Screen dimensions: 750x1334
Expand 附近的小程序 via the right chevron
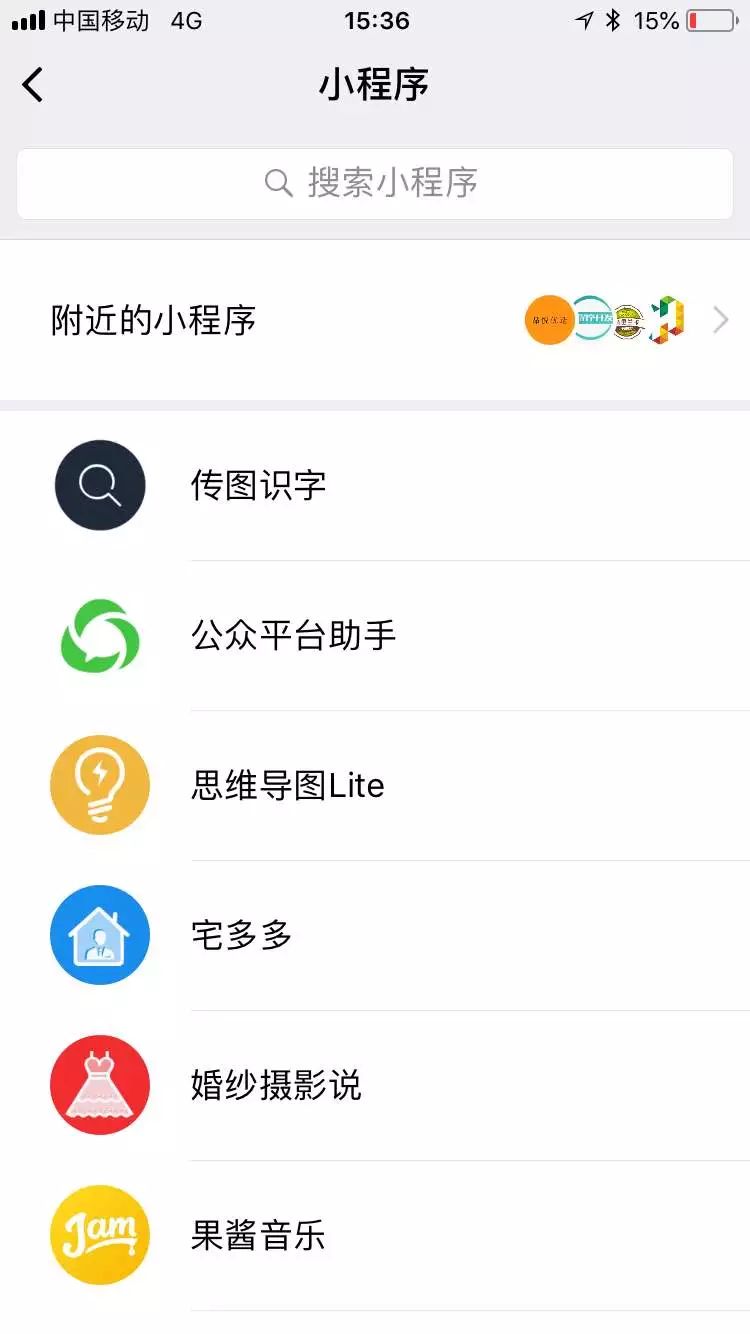(x=719, y=319)
